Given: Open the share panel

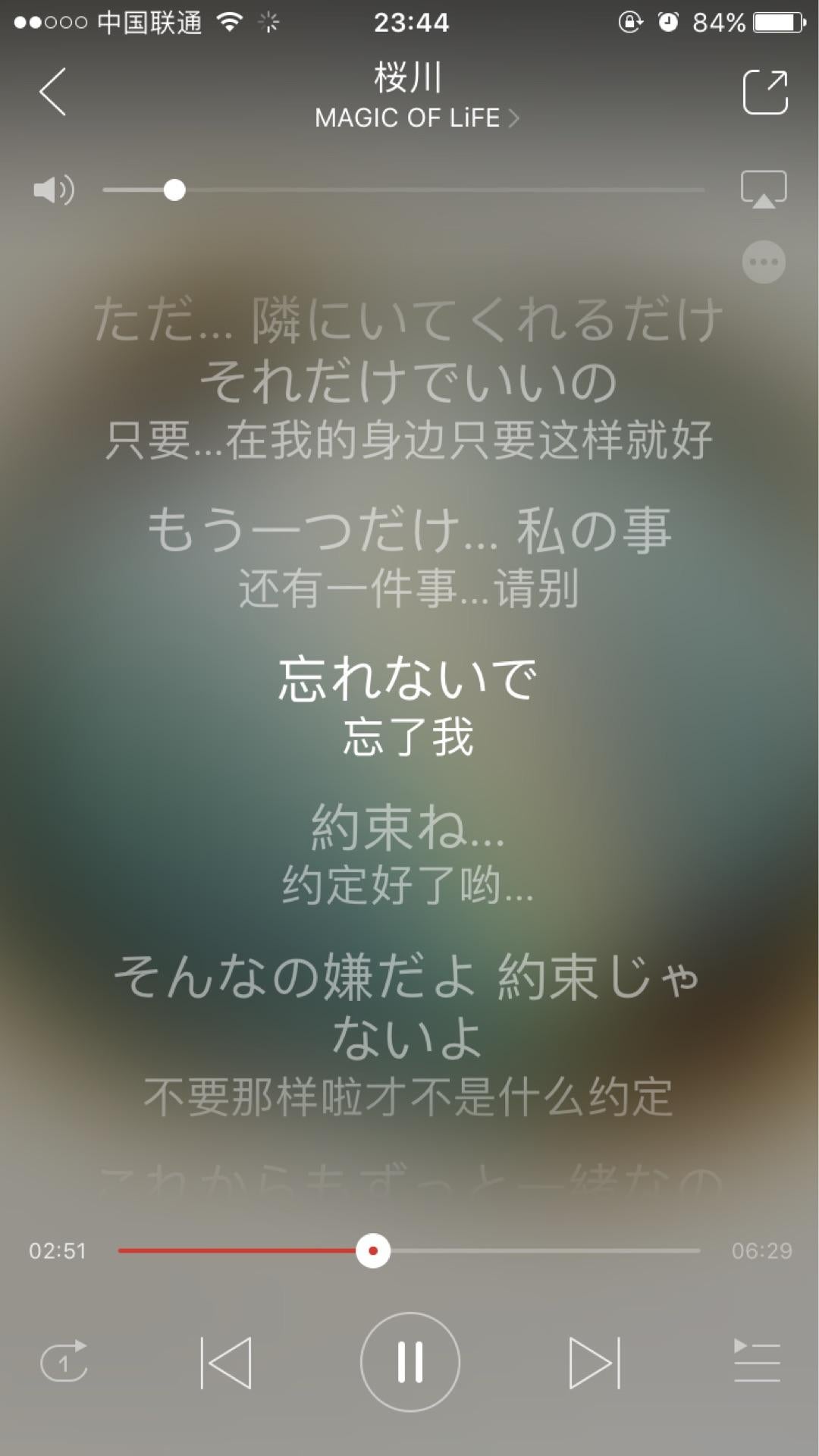Looking at the screenshot, I should click(x=766, y=90).
